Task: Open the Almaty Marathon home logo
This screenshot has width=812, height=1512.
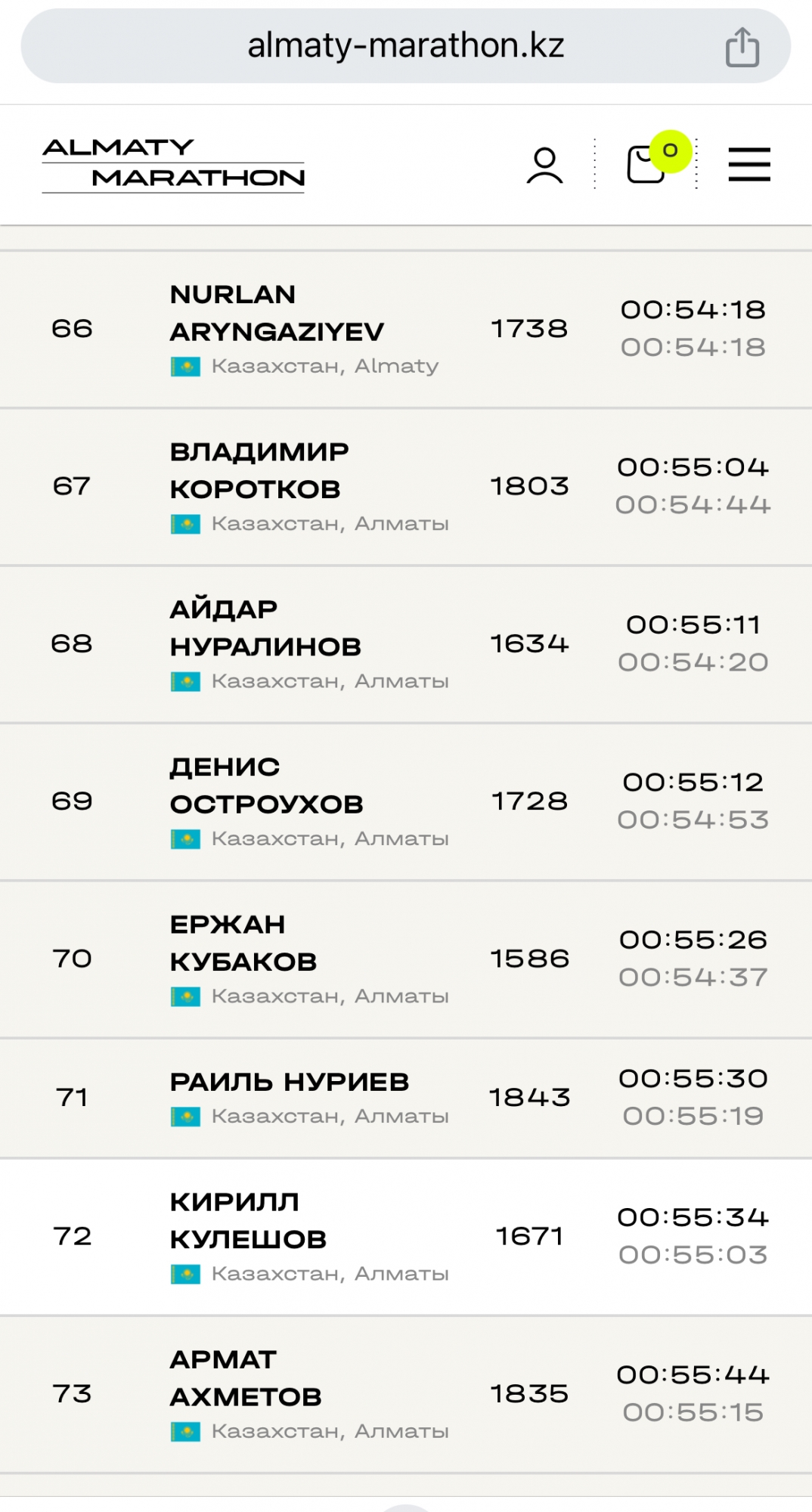Action: point(173,164)
